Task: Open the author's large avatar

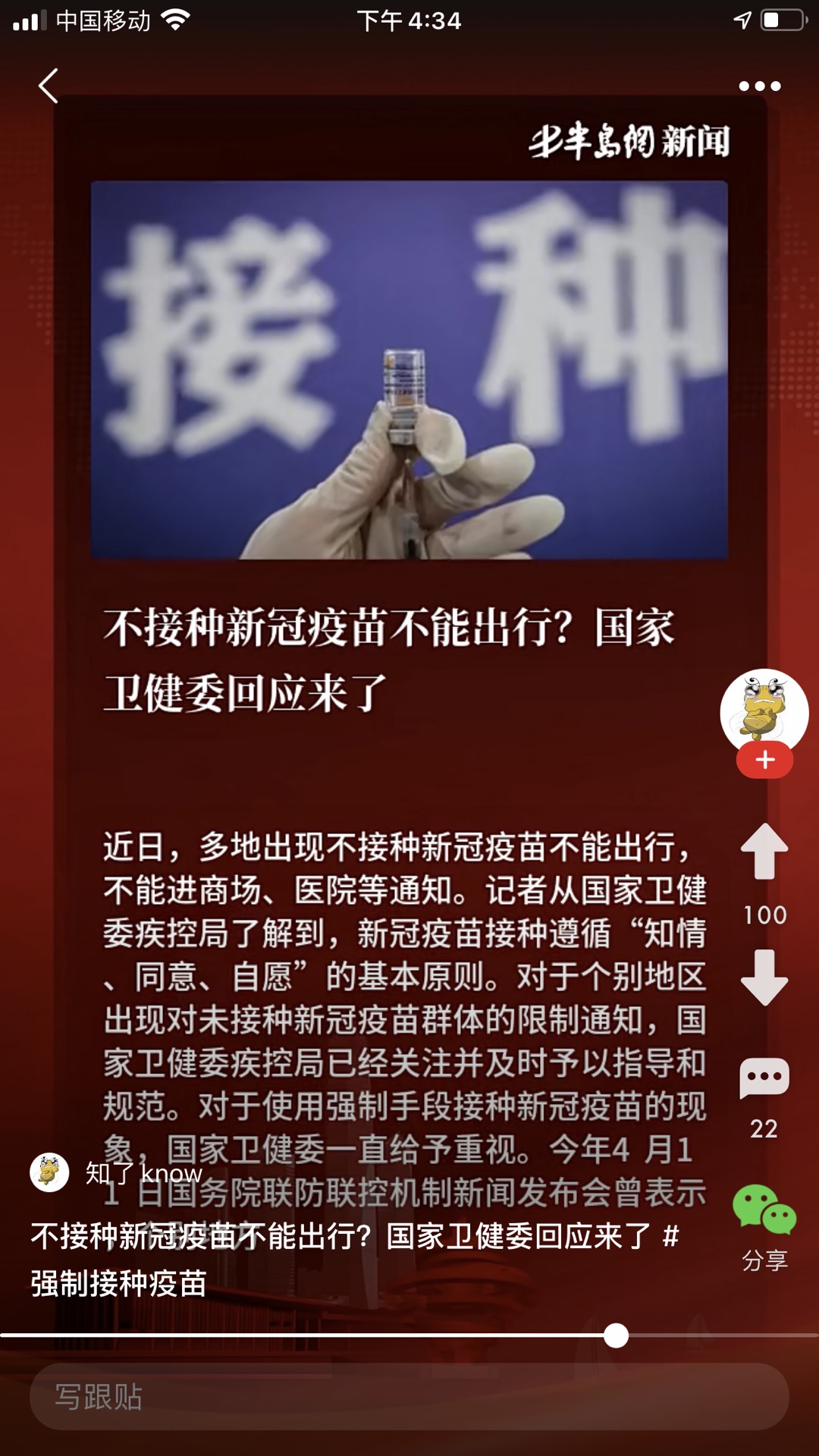Action: point(764,711)
